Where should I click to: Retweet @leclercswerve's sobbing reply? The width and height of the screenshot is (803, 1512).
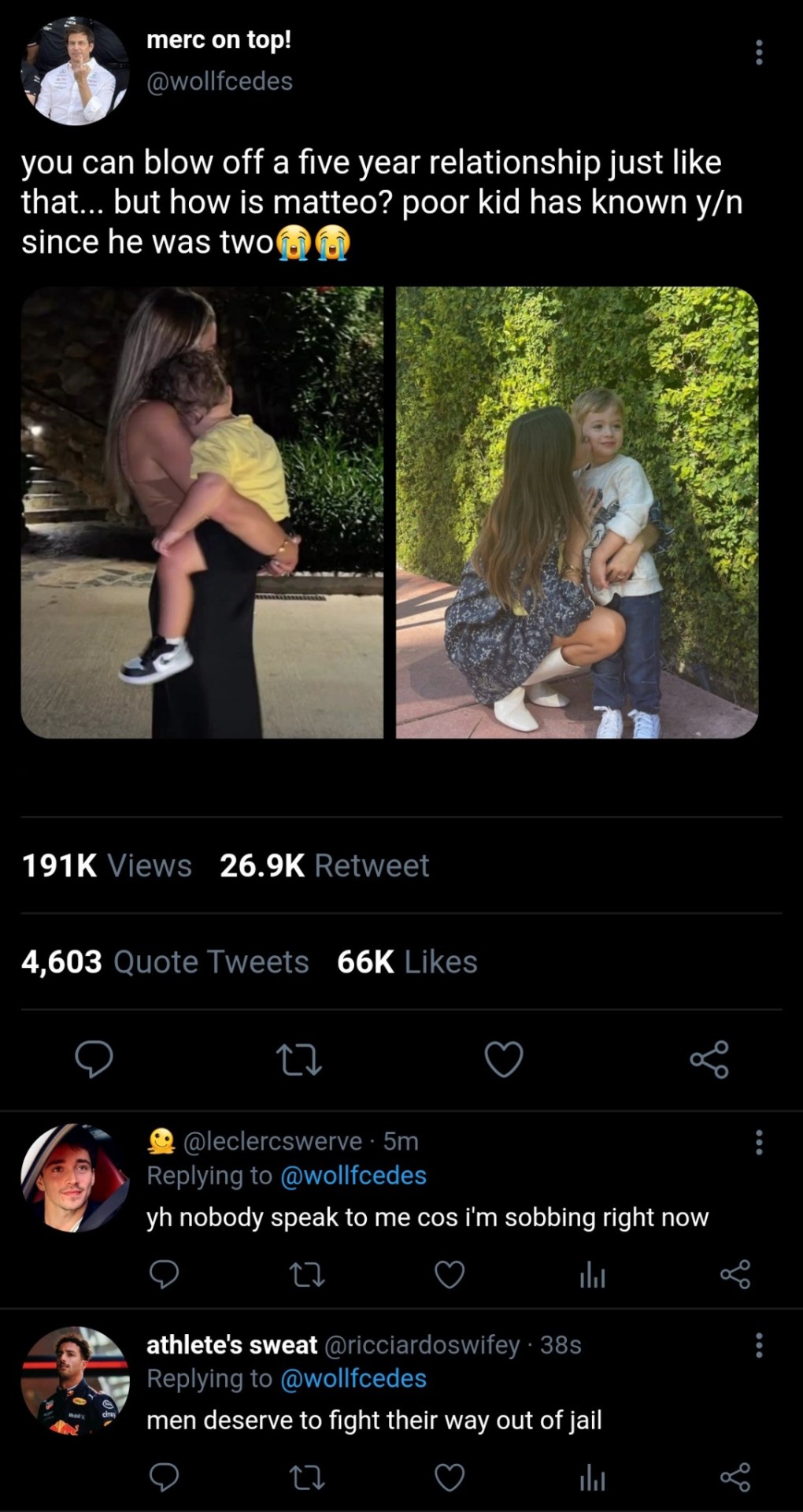point(307,1274)
